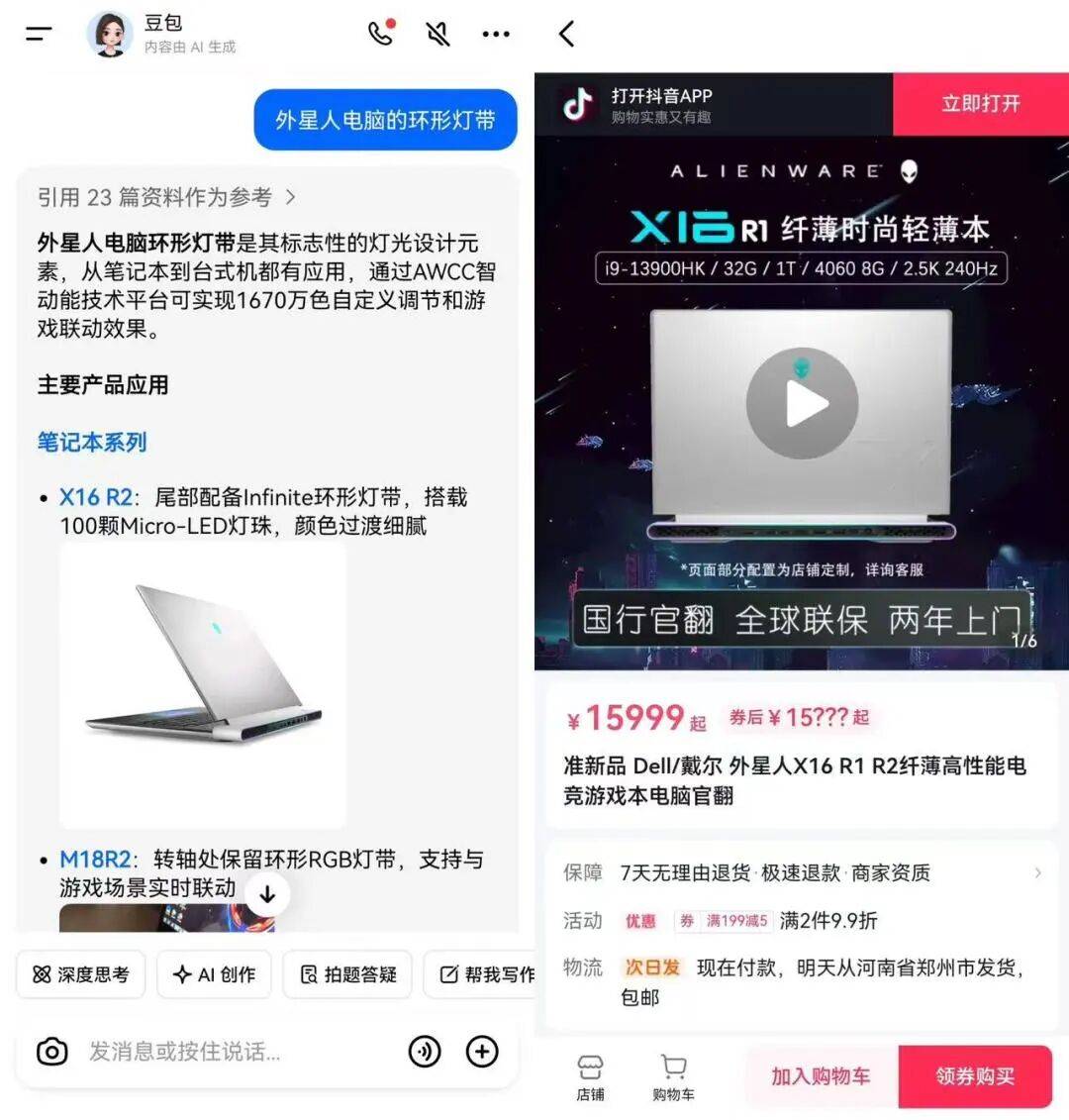Screen dimensions: 1069x1120
Task: Expand the 引用 23 篇资料 references
Action: (x=166, y=197)
